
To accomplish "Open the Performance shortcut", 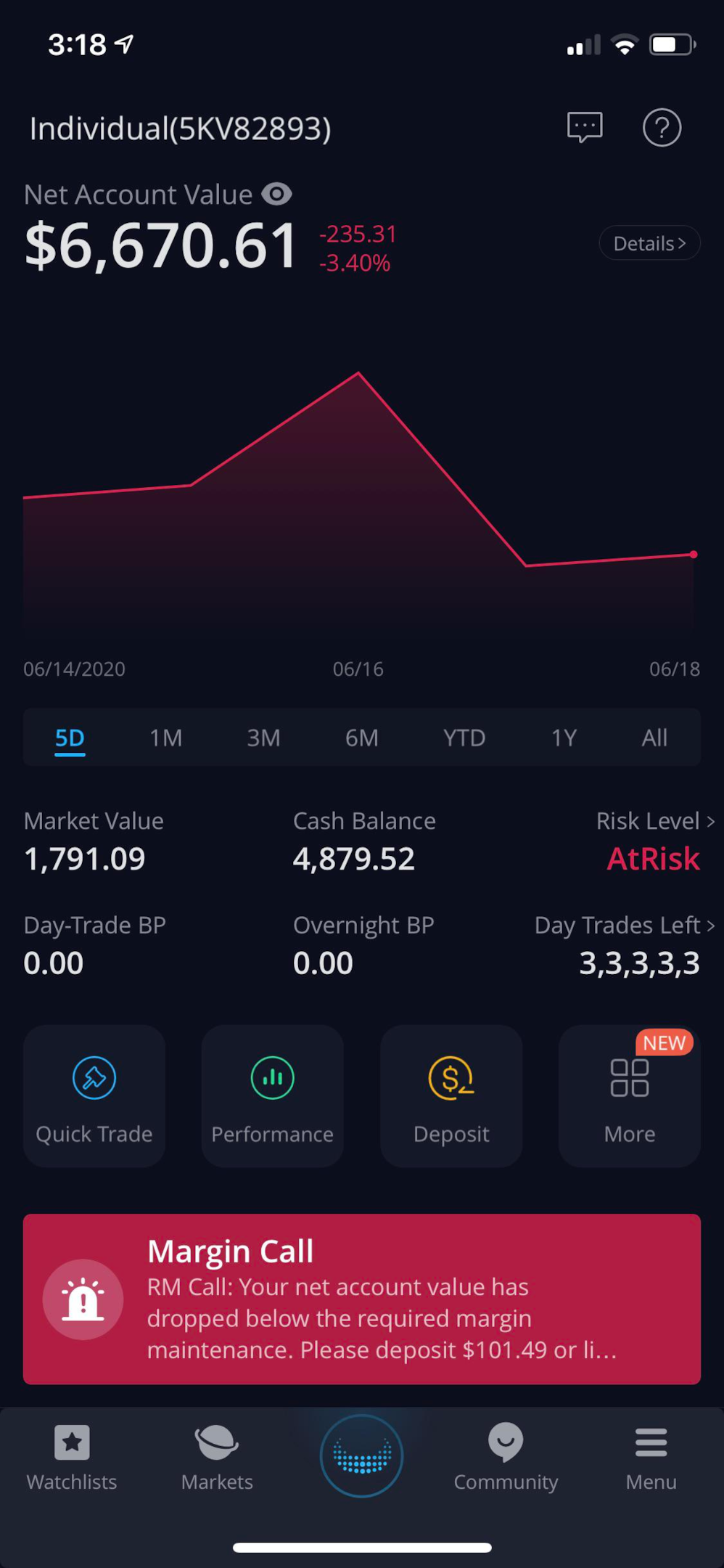I will [273, 1096].
